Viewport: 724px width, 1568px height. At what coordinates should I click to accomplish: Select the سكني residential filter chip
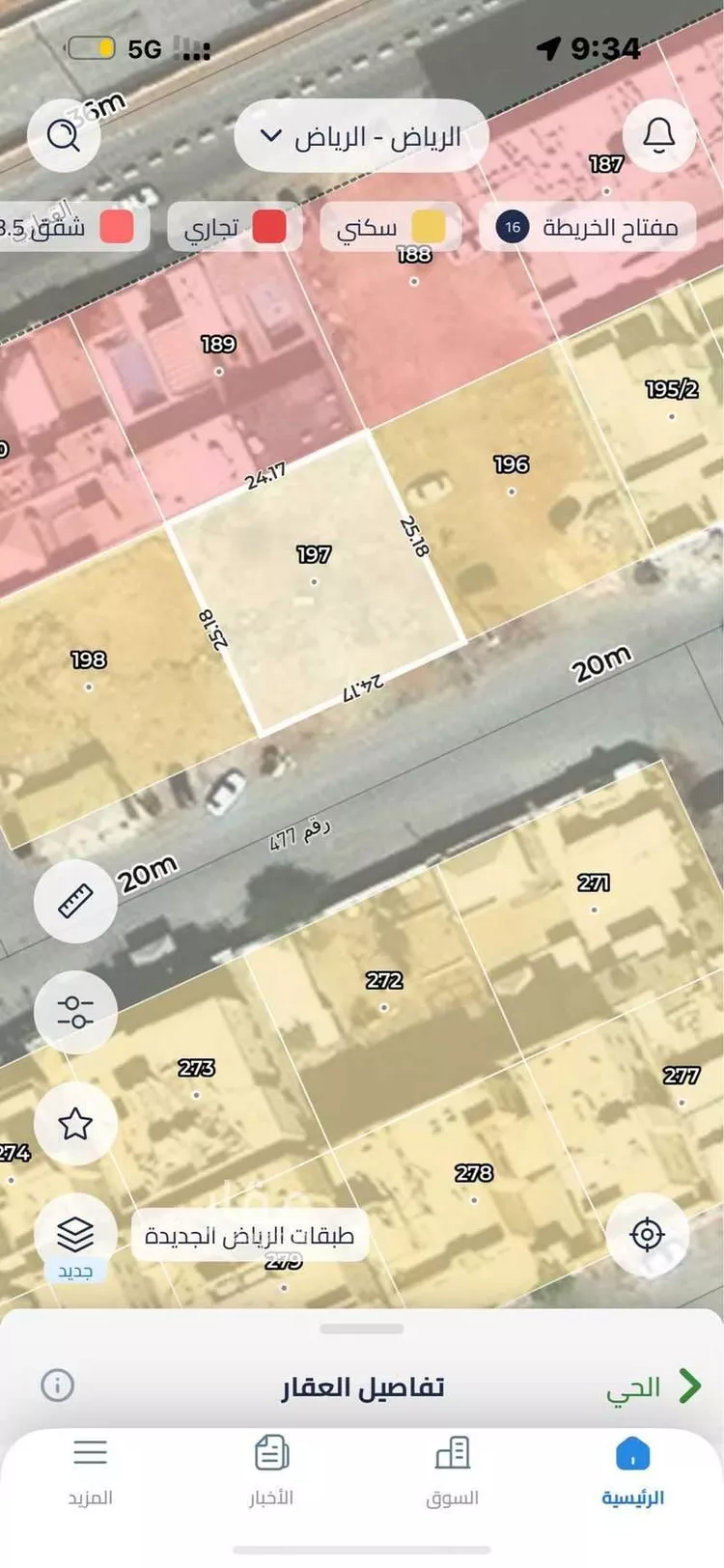392,228
